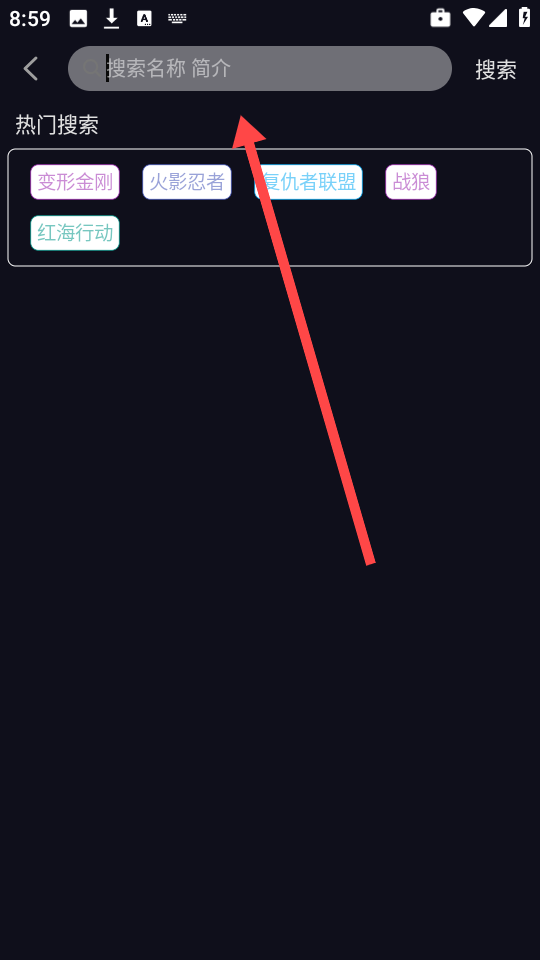Viewport: 540px width, 960px height.
Task: Select the 变形金刚 hot search chip
Action: [75, 182]
